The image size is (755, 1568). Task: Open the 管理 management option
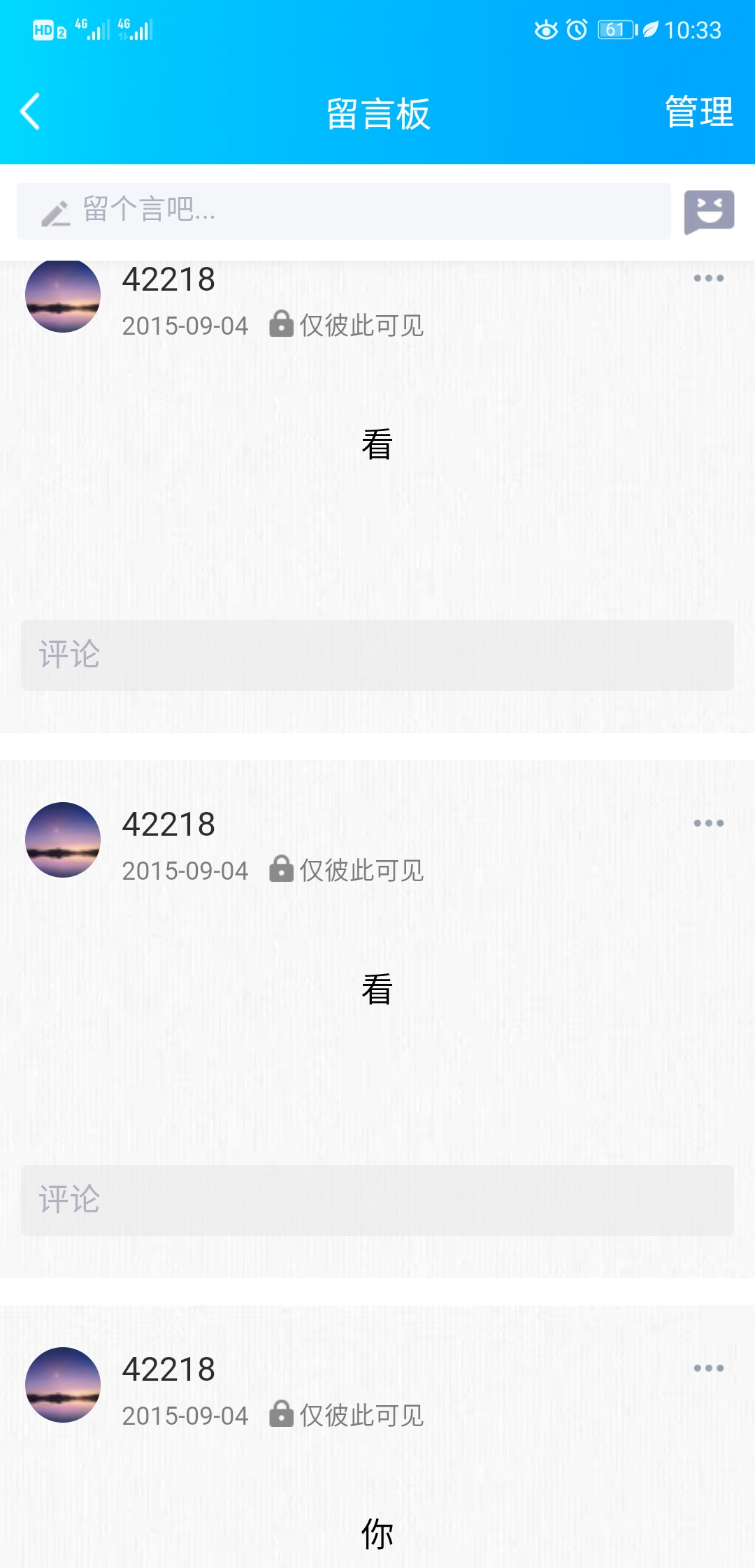click(x=699, y=112)
